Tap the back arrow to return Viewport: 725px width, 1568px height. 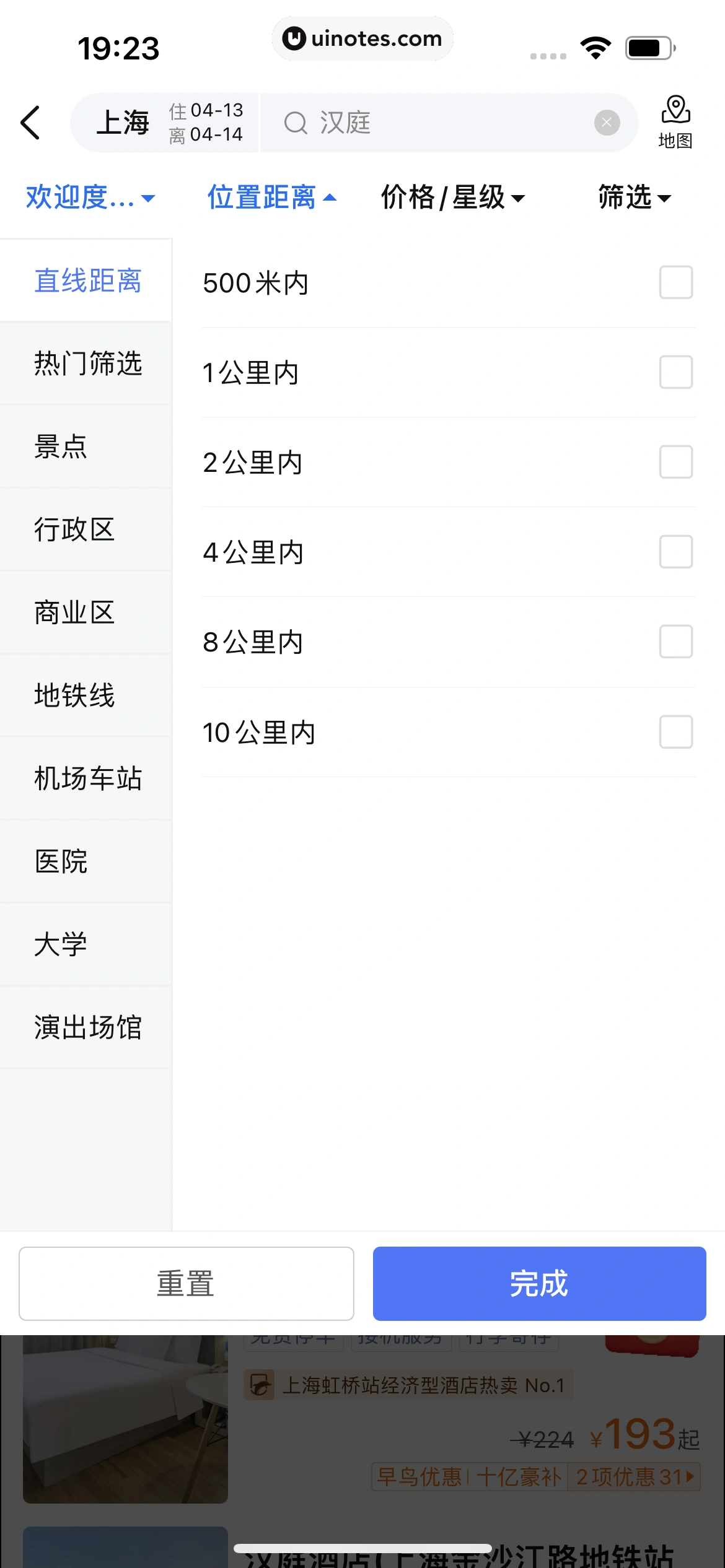point(30,122)
